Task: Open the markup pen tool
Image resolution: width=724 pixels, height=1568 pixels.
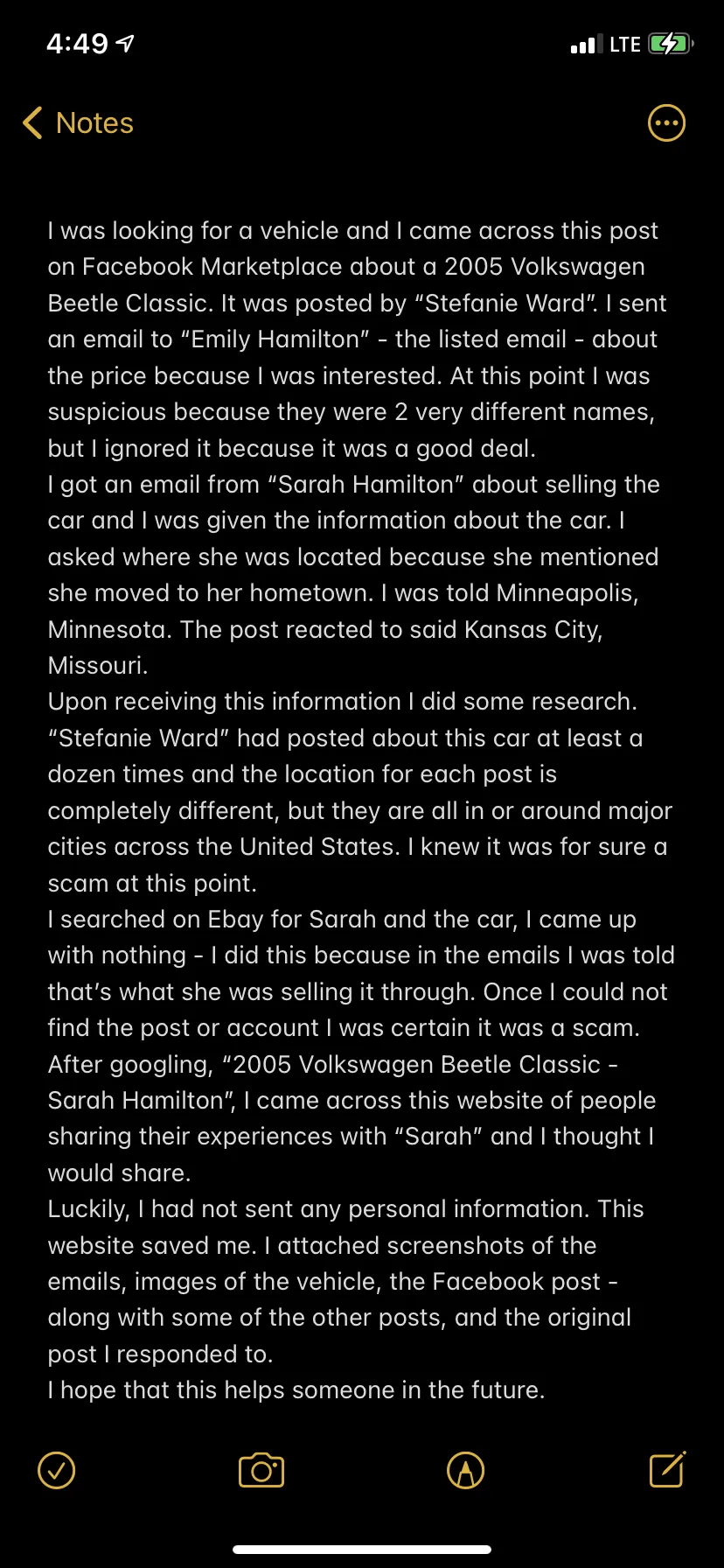Action: click(465, 1470)
